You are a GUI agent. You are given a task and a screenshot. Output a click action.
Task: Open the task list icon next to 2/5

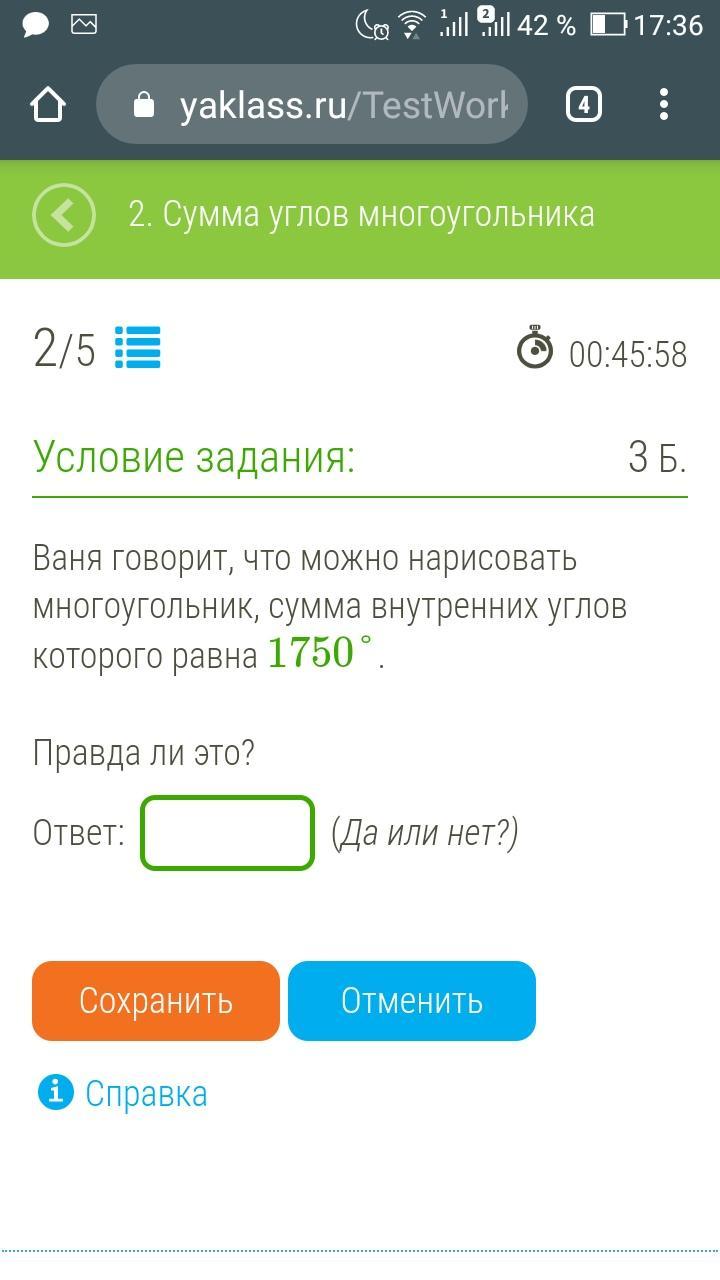[138, 348]
